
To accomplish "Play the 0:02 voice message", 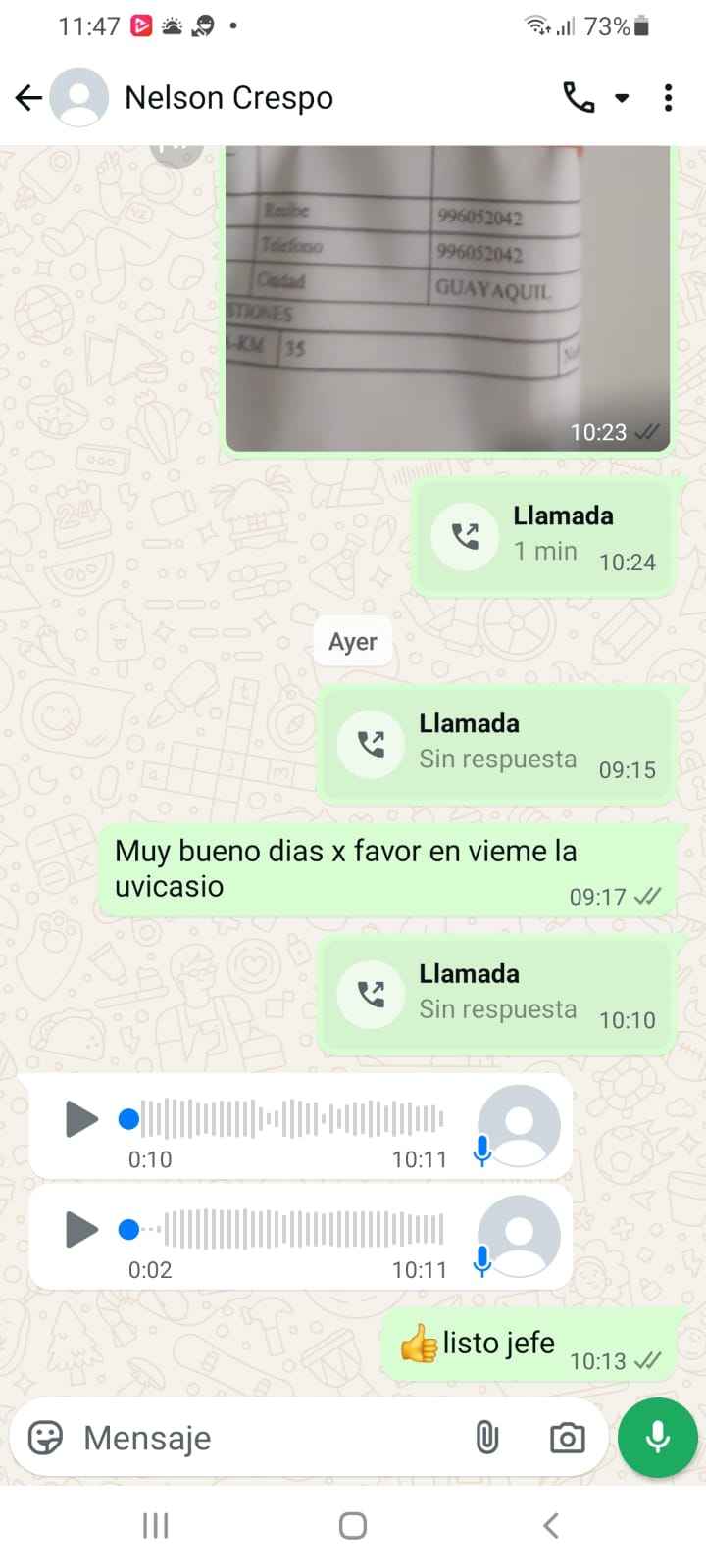I will (81, 1229).
